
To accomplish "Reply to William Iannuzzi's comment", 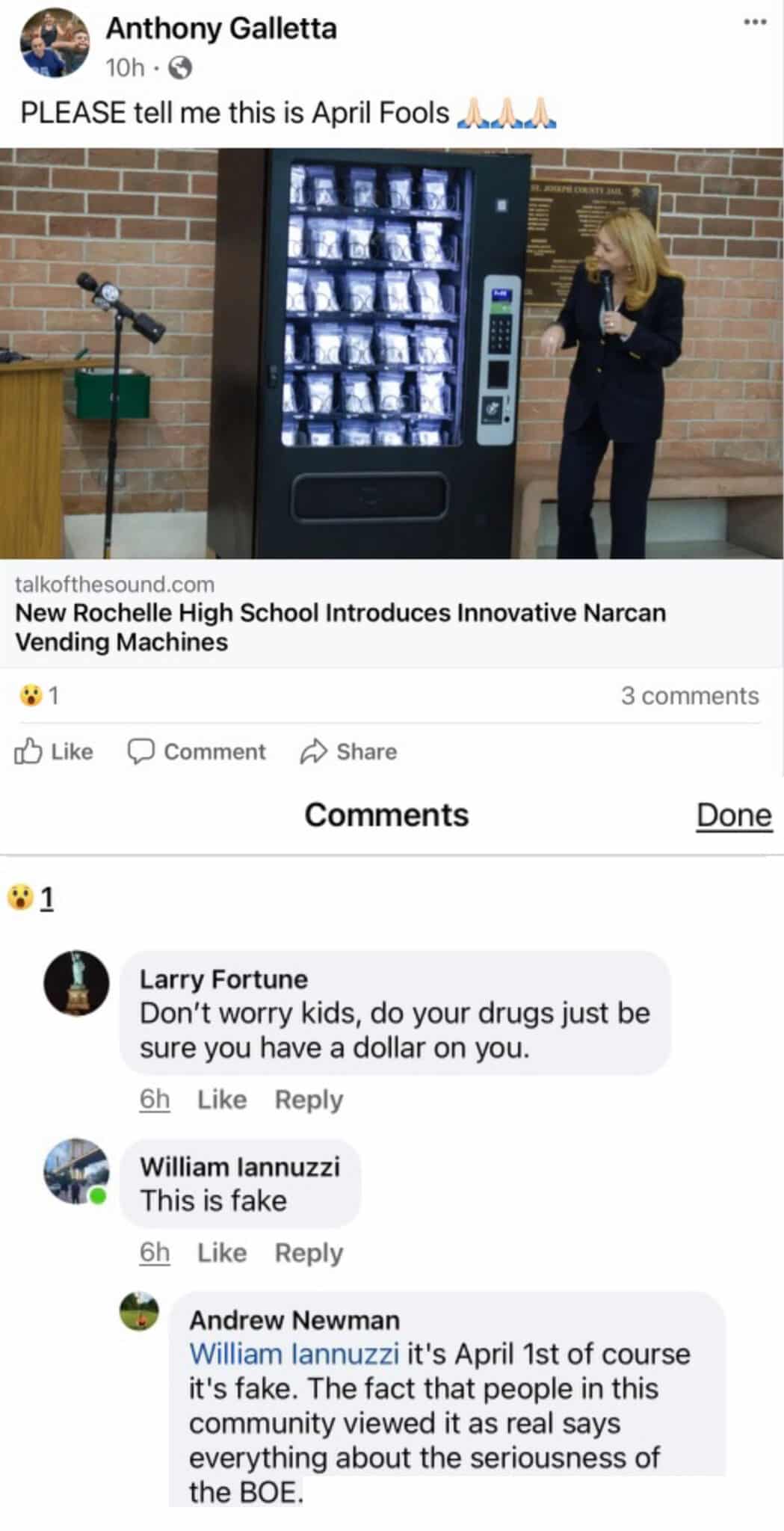I will [x=309, y=1252].
